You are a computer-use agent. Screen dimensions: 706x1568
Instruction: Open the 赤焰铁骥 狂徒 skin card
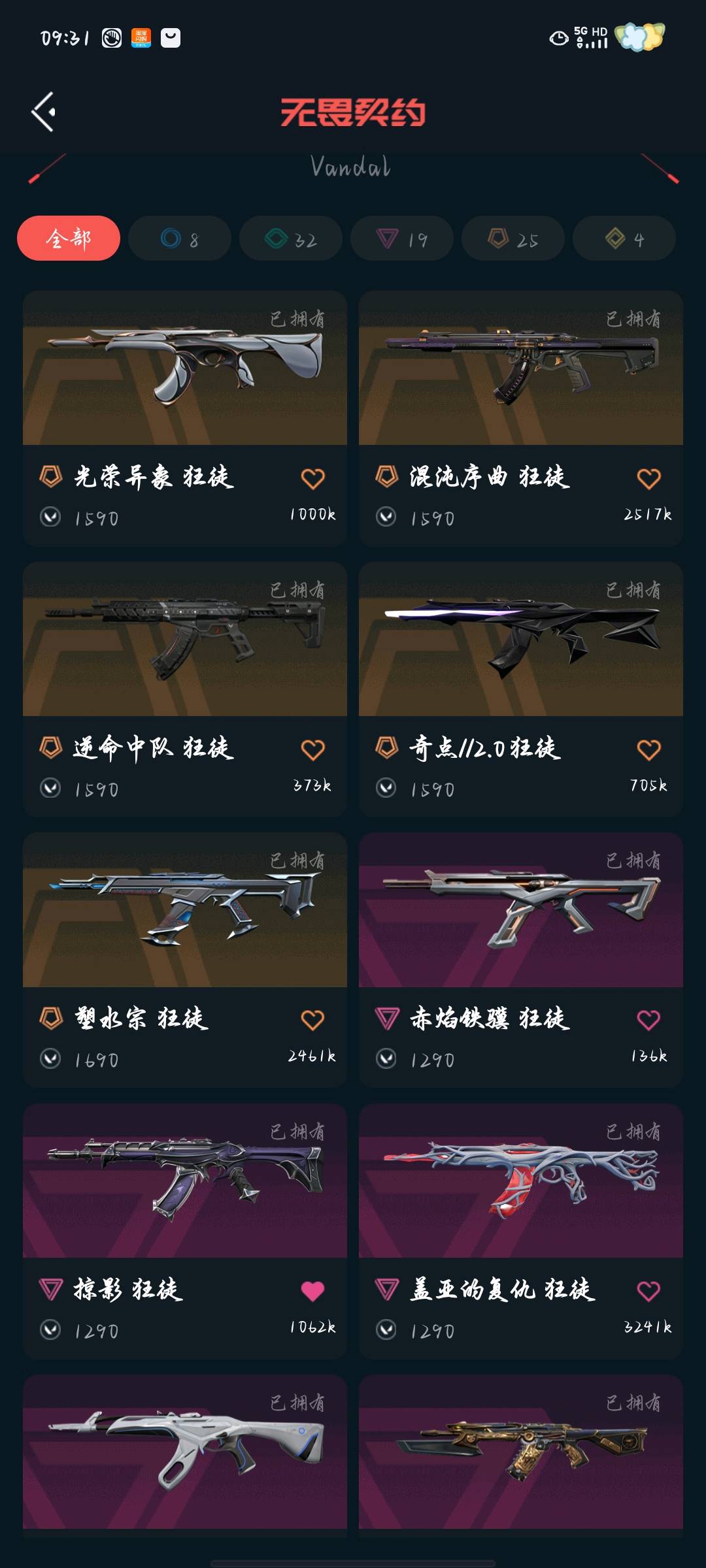[521, 960]
